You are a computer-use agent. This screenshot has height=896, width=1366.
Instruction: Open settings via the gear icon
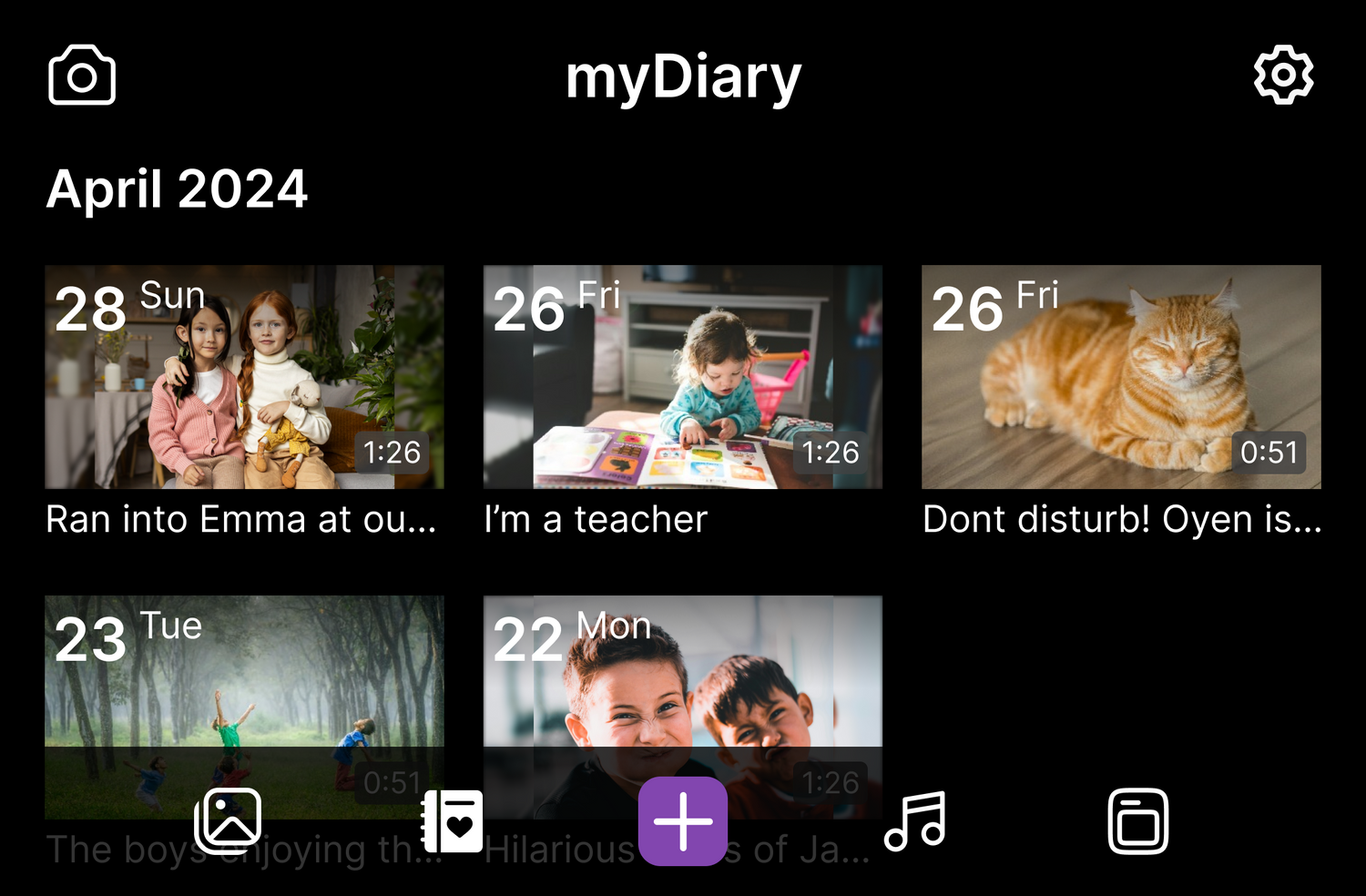1283,75
